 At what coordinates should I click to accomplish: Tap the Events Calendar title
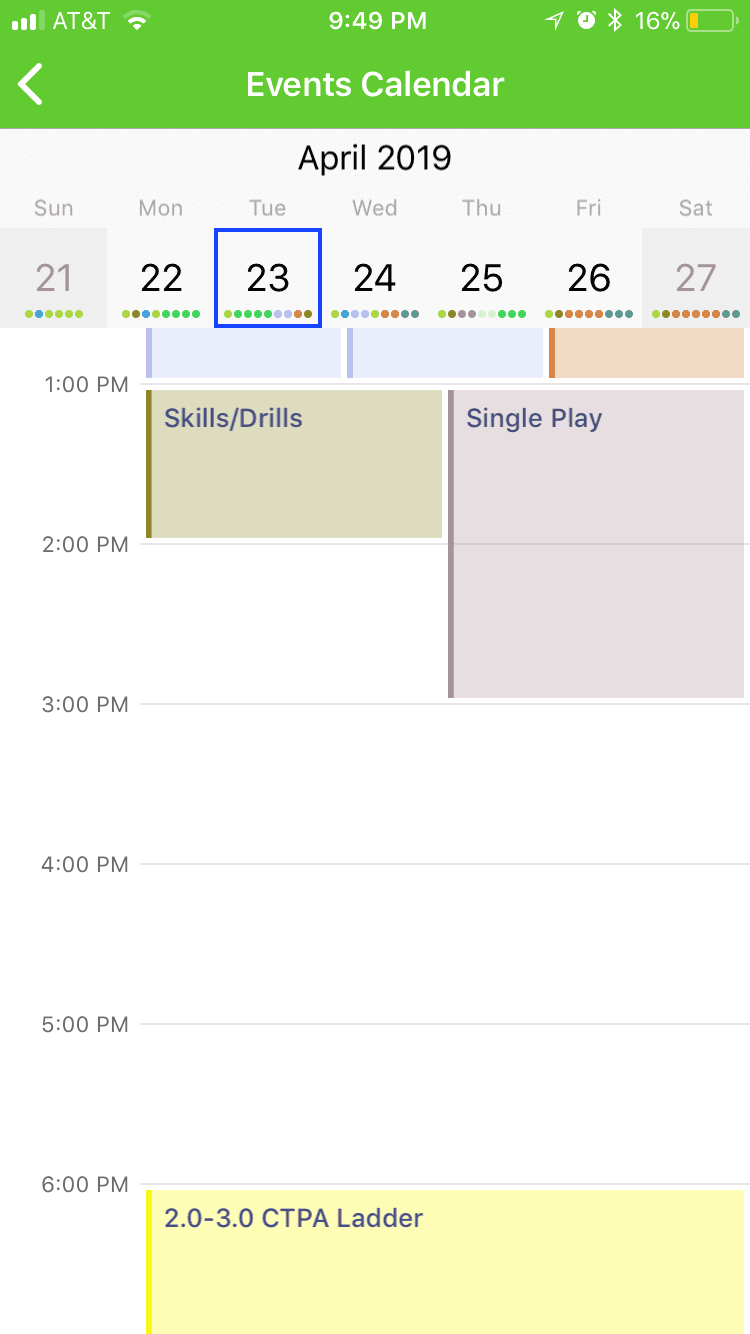pyautogui.click(x=374, y=84)
